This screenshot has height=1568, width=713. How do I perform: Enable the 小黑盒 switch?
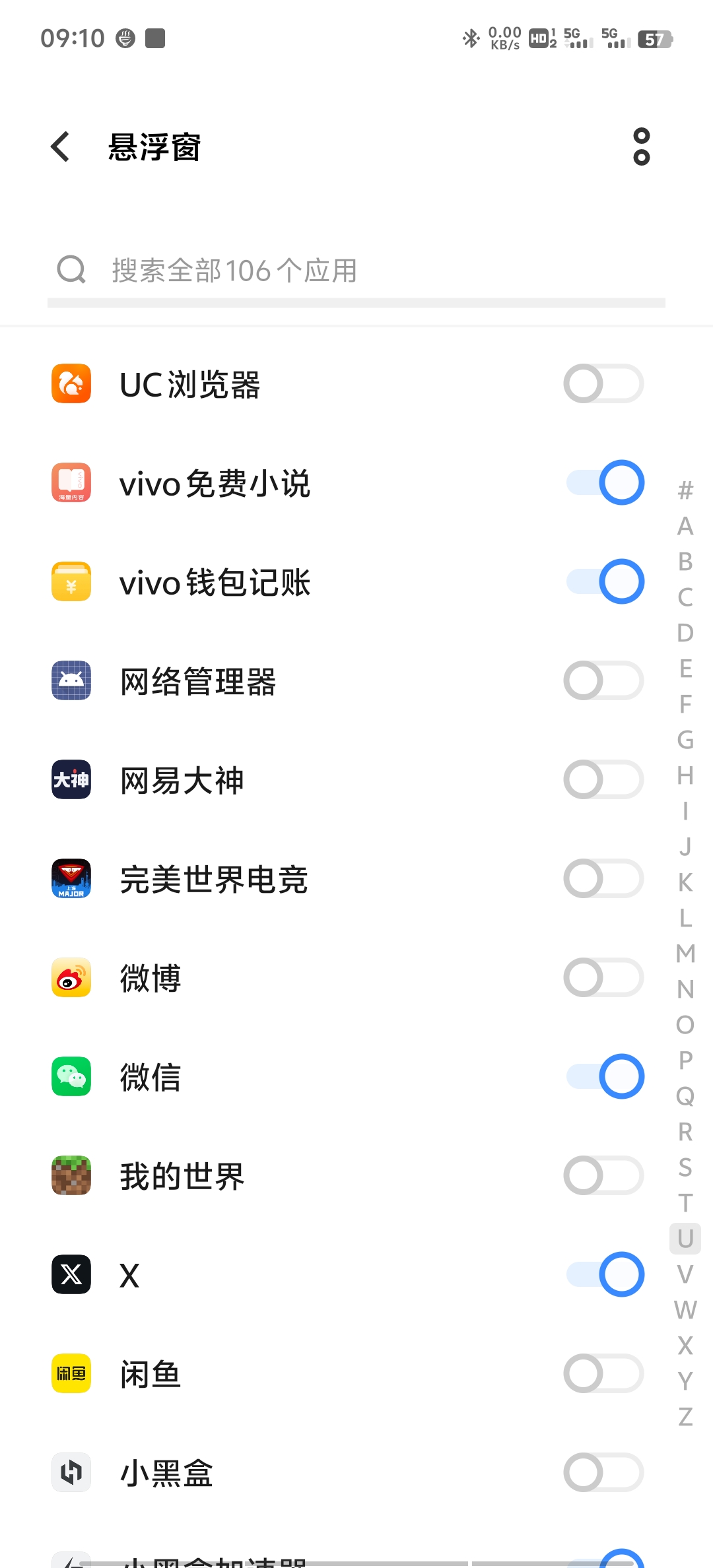(603, 1472)
